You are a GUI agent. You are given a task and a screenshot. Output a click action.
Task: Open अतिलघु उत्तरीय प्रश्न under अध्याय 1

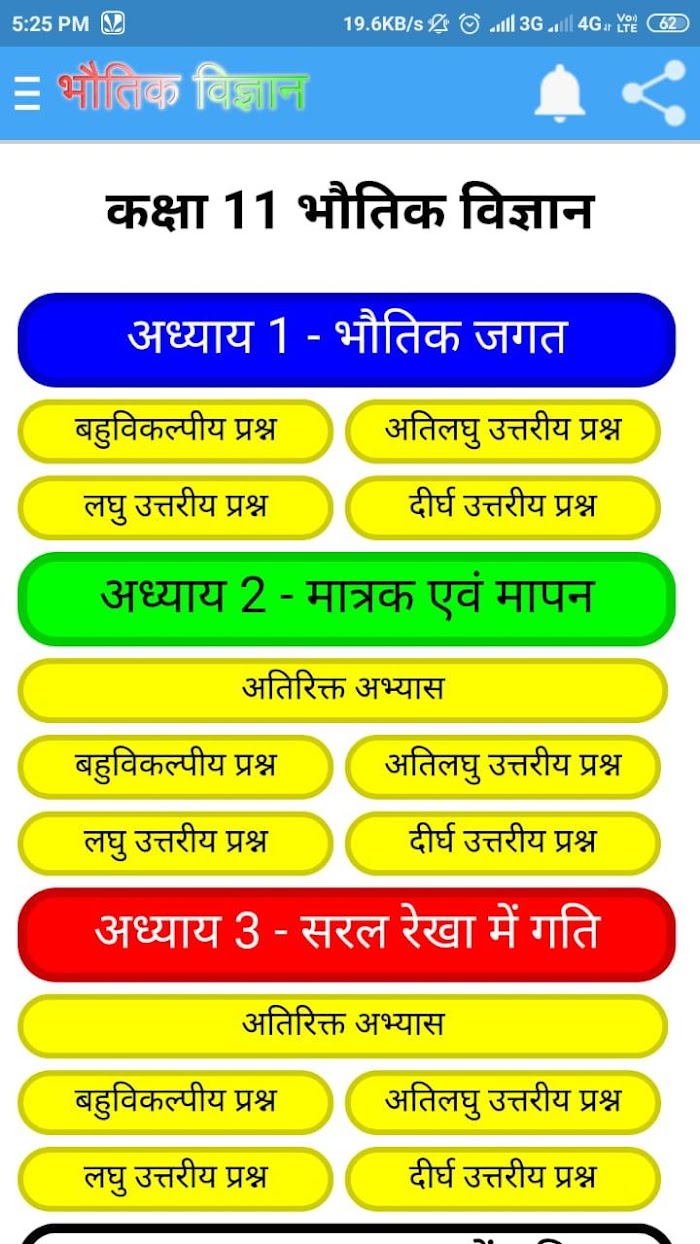click(503, 431)
